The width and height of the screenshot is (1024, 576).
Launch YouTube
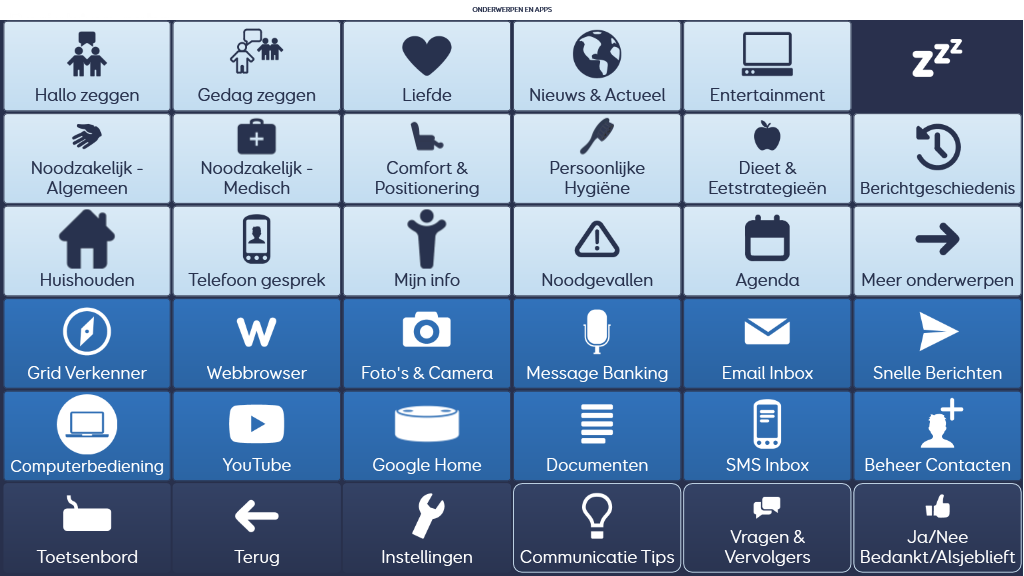[257, 435]
